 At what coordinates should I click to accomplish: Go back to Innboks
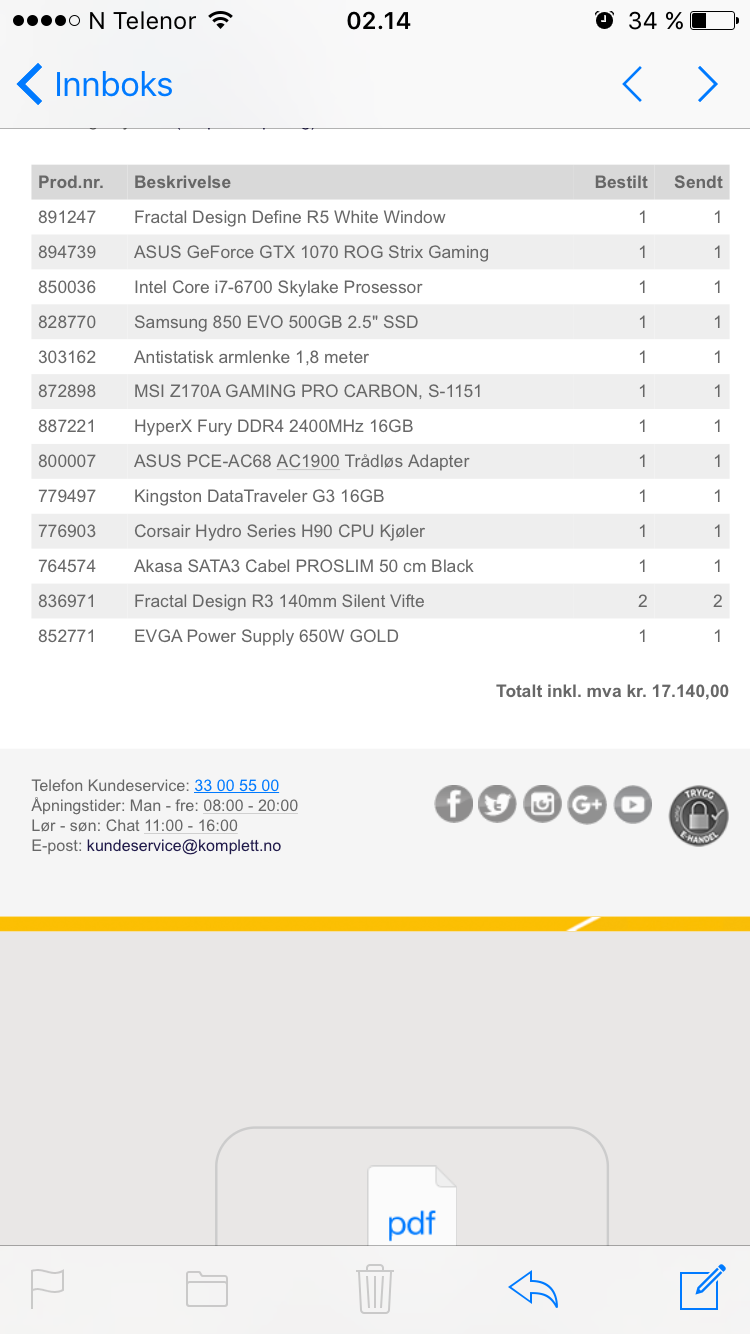[95, 85]
